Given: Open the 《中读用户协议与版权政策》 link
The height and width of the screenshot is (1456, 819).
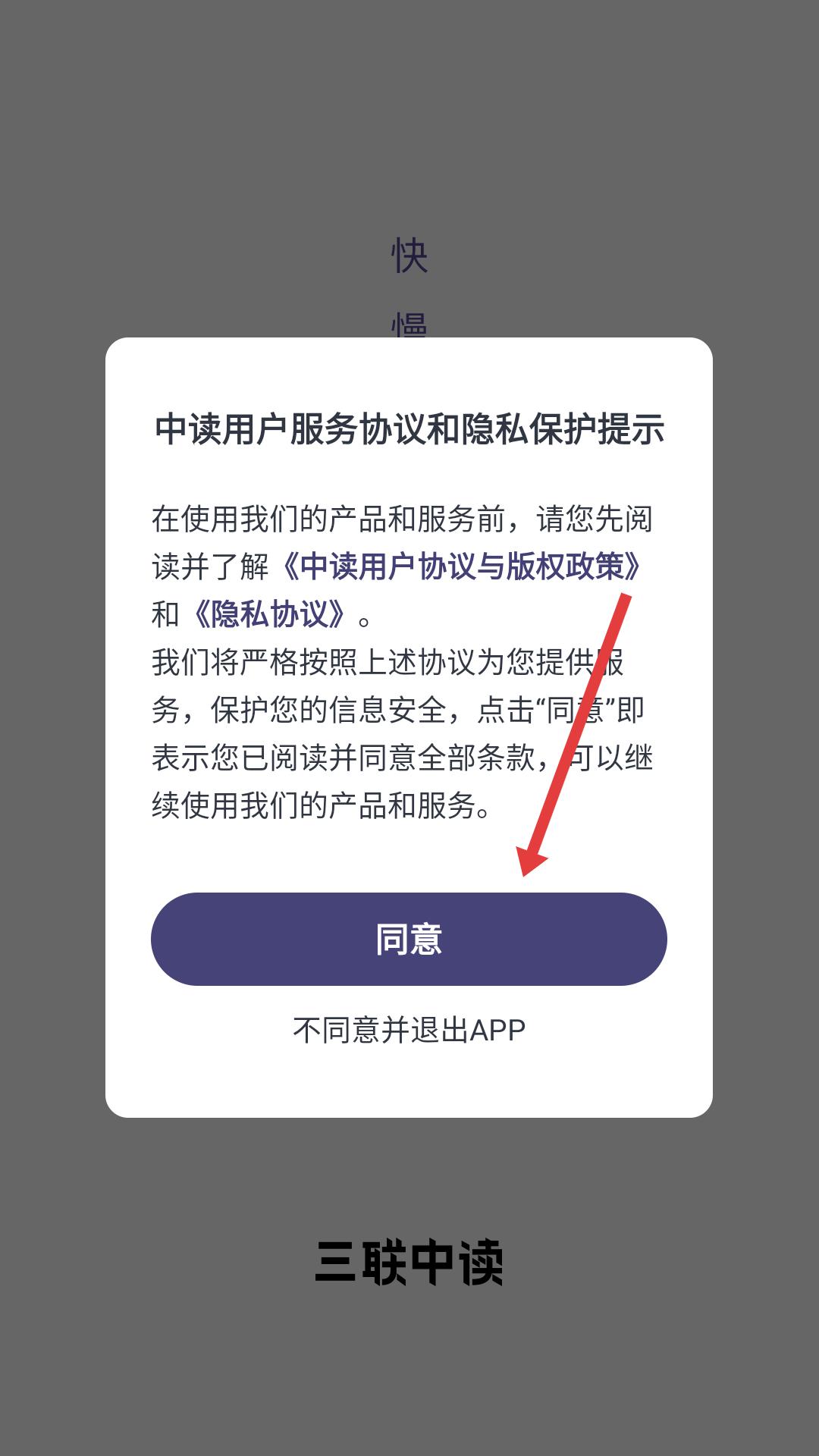Looking at the screenshot, I should click(462, 566).
